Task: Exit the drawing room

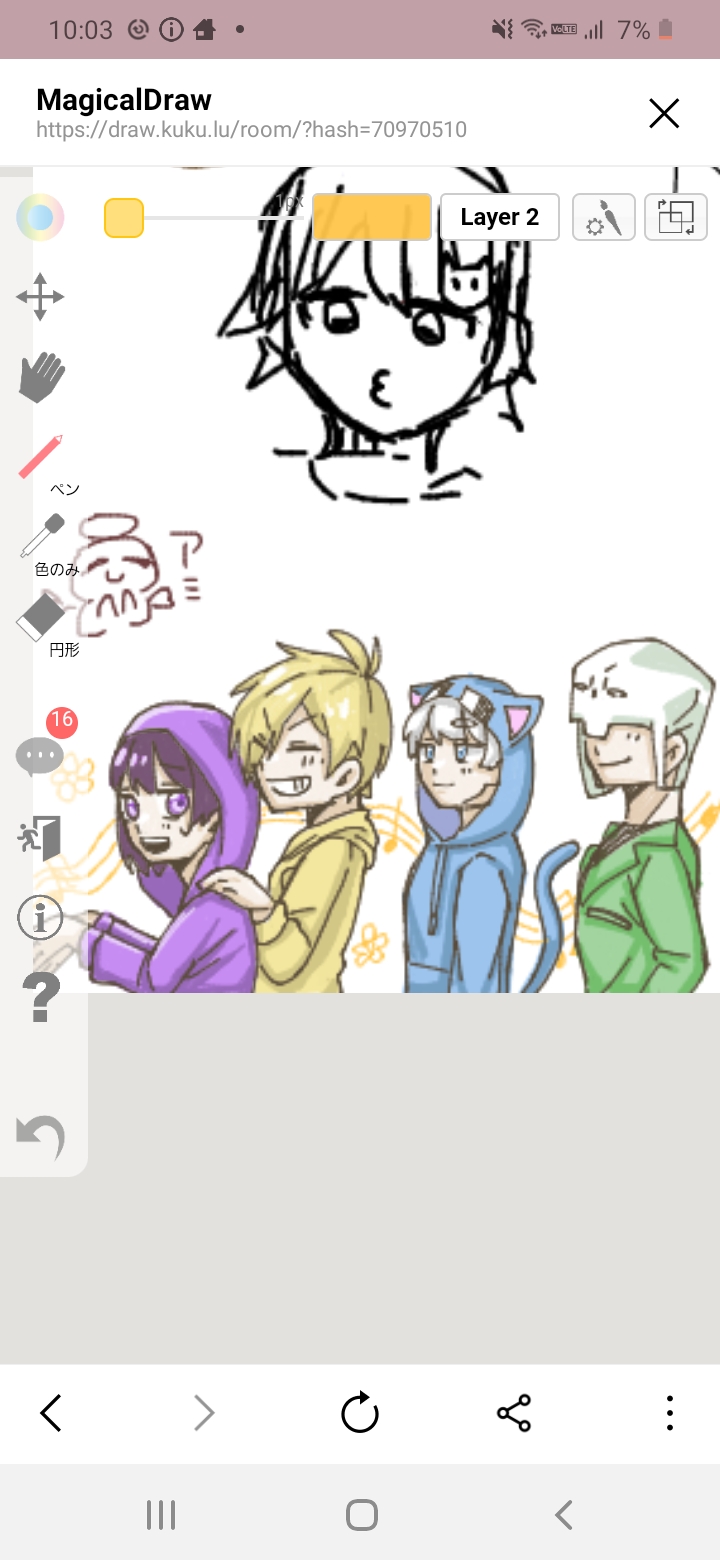Action: tap(40, 837)
